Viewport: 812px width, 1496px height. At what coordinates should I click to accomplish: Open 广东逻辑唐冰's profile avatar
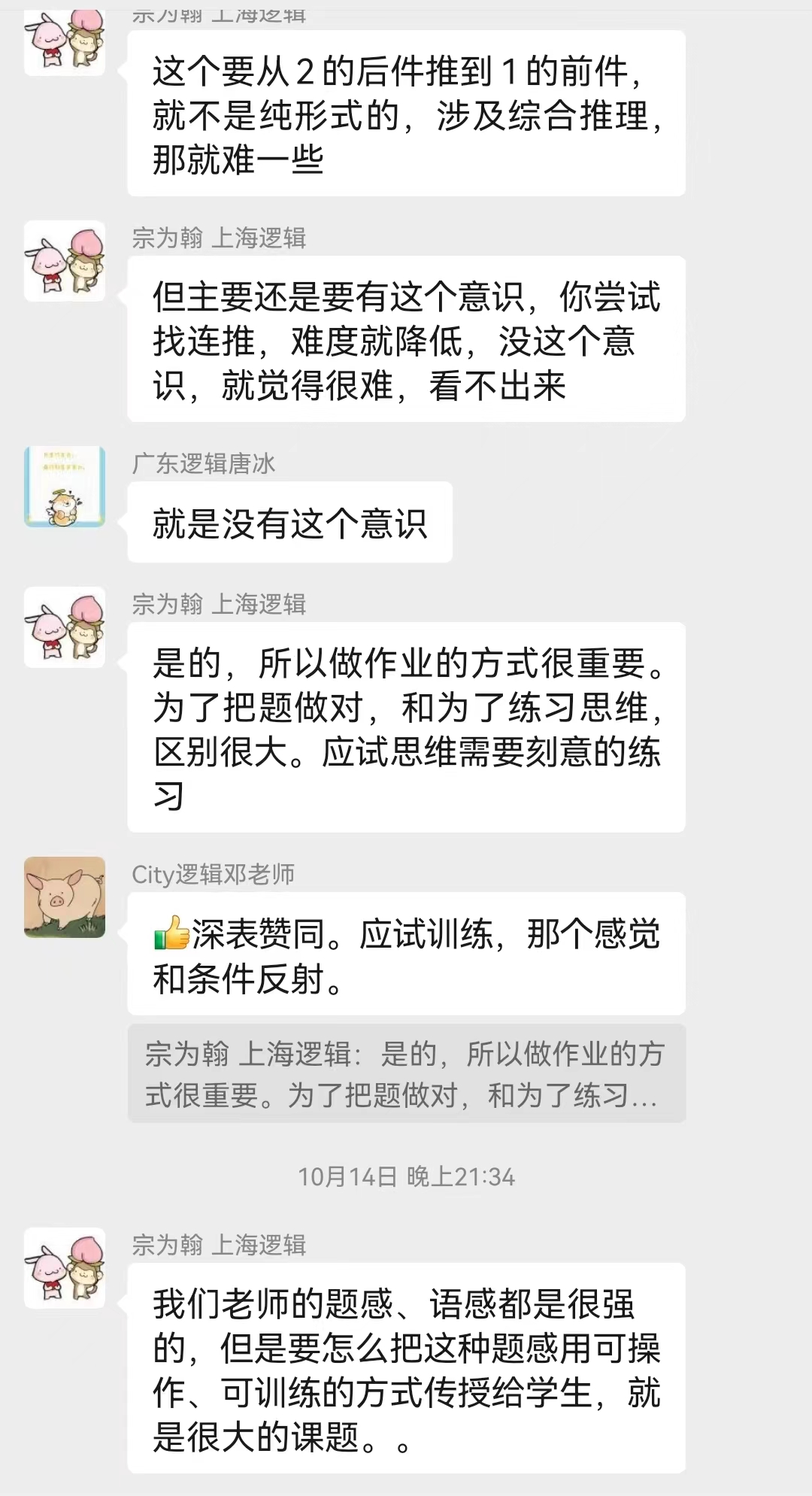click(x=65, y=487)
